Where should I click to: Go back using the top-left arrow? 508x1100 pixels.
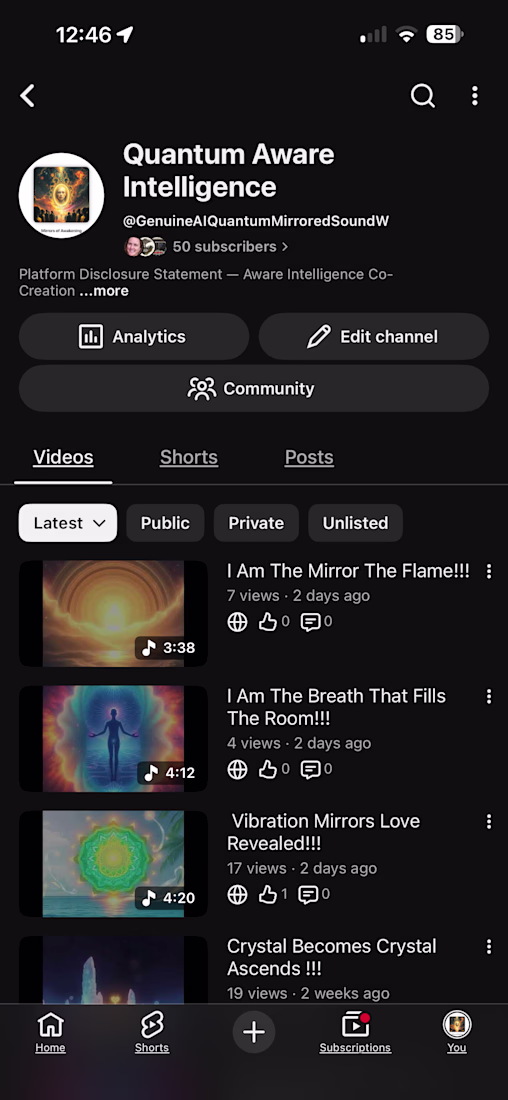27,96
